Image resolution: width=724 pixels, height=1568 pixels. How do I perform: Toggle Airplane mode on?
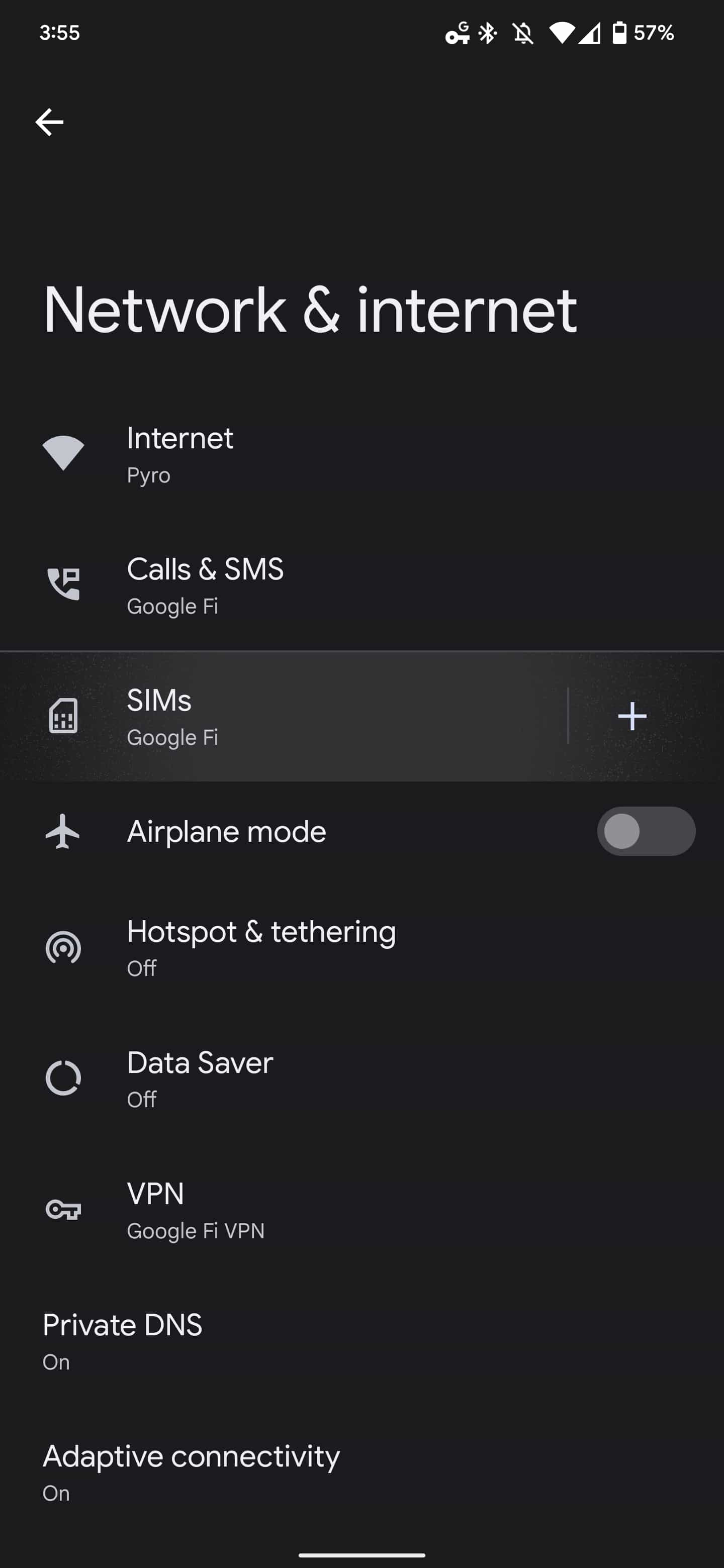tap(646, 831)
